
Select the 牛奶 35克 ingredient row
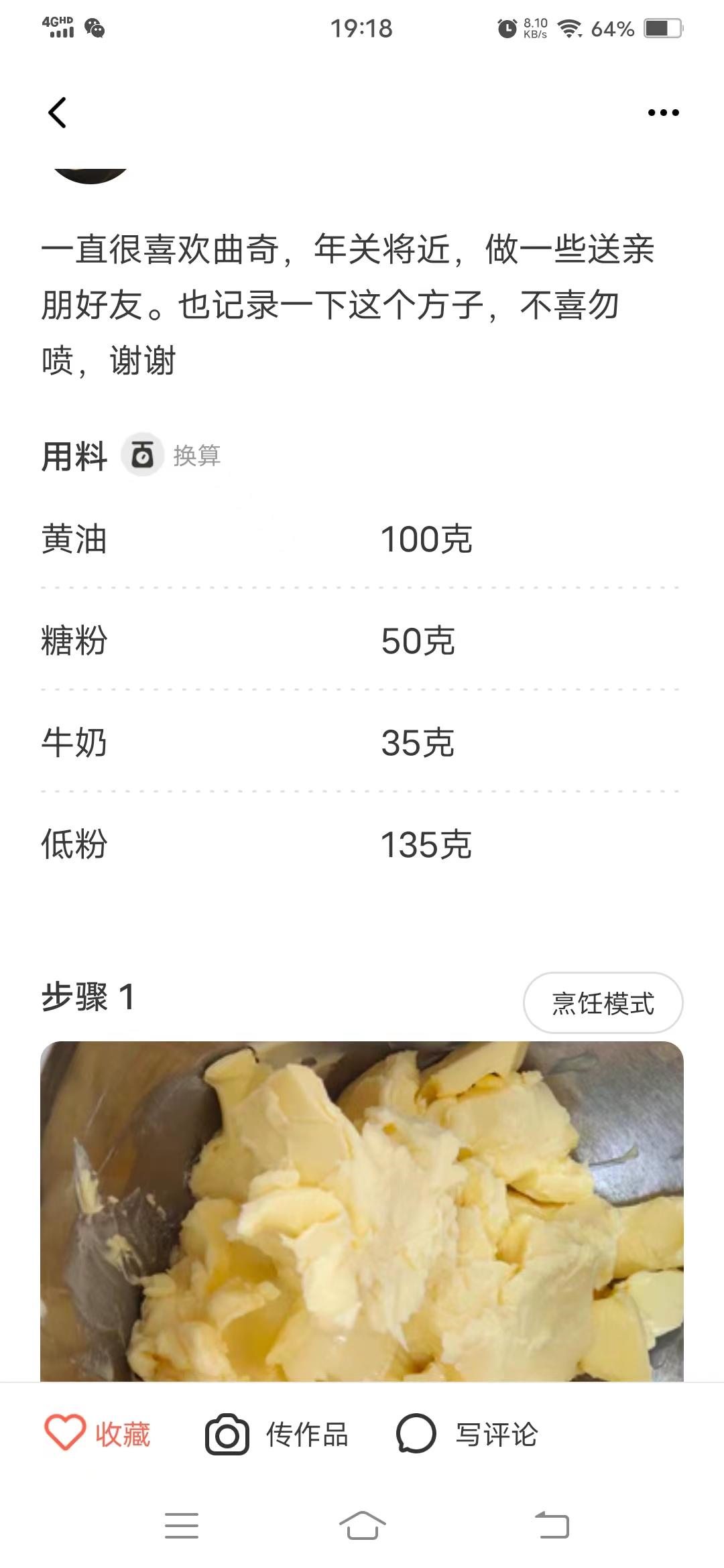click(x=268, y=744)
